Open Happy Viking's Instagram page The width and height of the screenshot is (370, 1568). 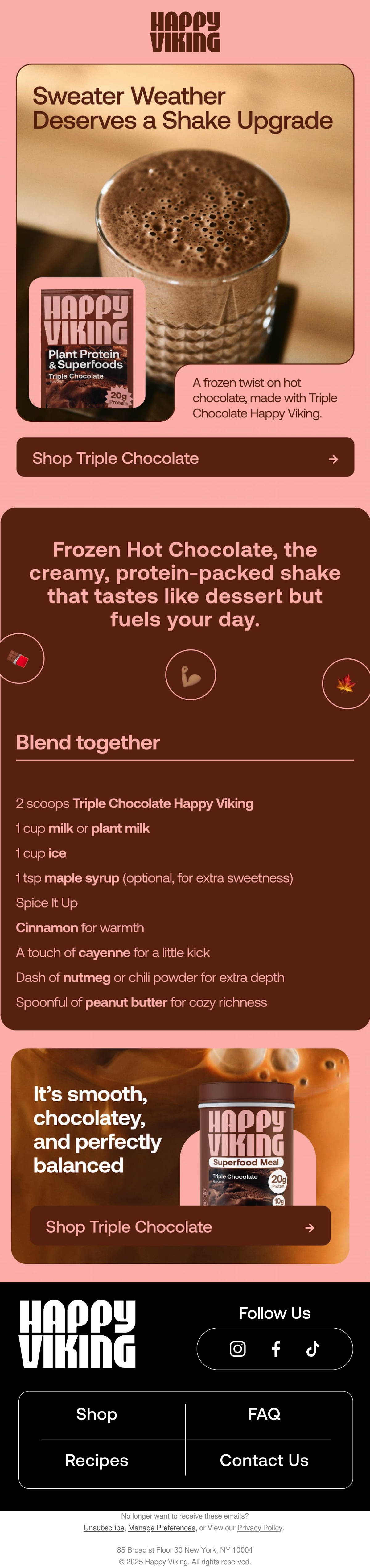coord(237,1349)
